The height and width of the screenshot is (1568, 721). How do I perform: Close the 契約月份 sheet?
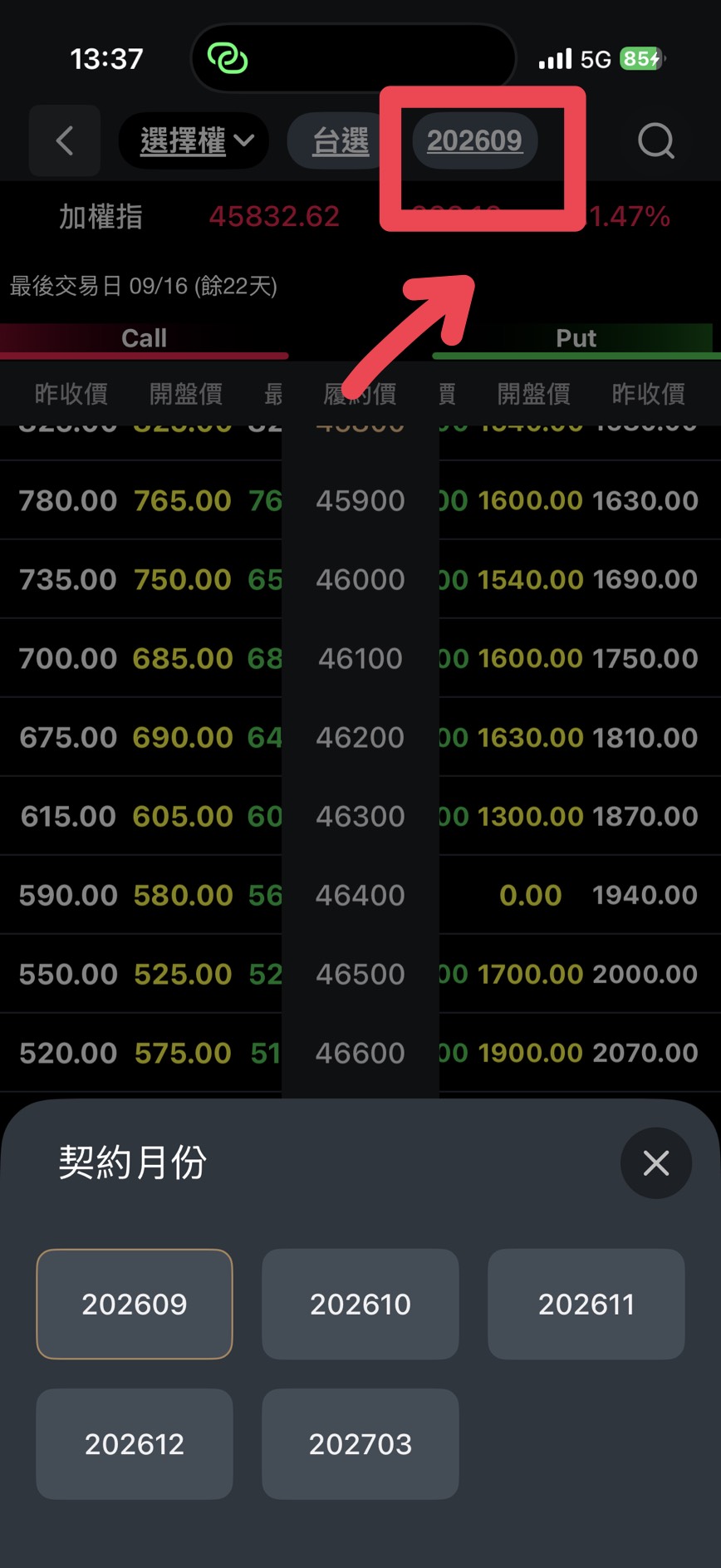tap(656, 1162)
